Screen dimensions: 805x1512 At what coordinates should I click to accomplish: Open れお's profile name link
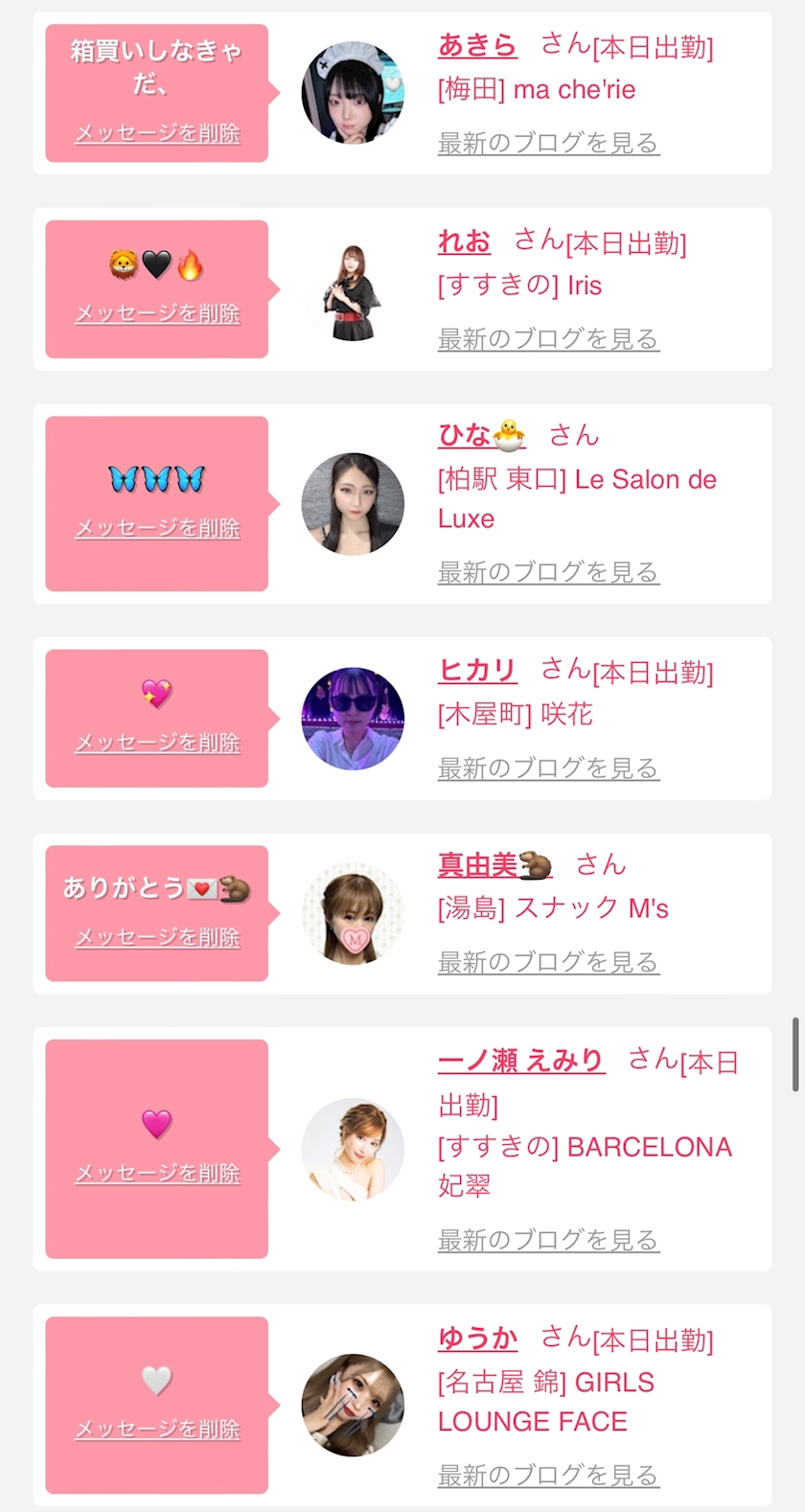464,241
